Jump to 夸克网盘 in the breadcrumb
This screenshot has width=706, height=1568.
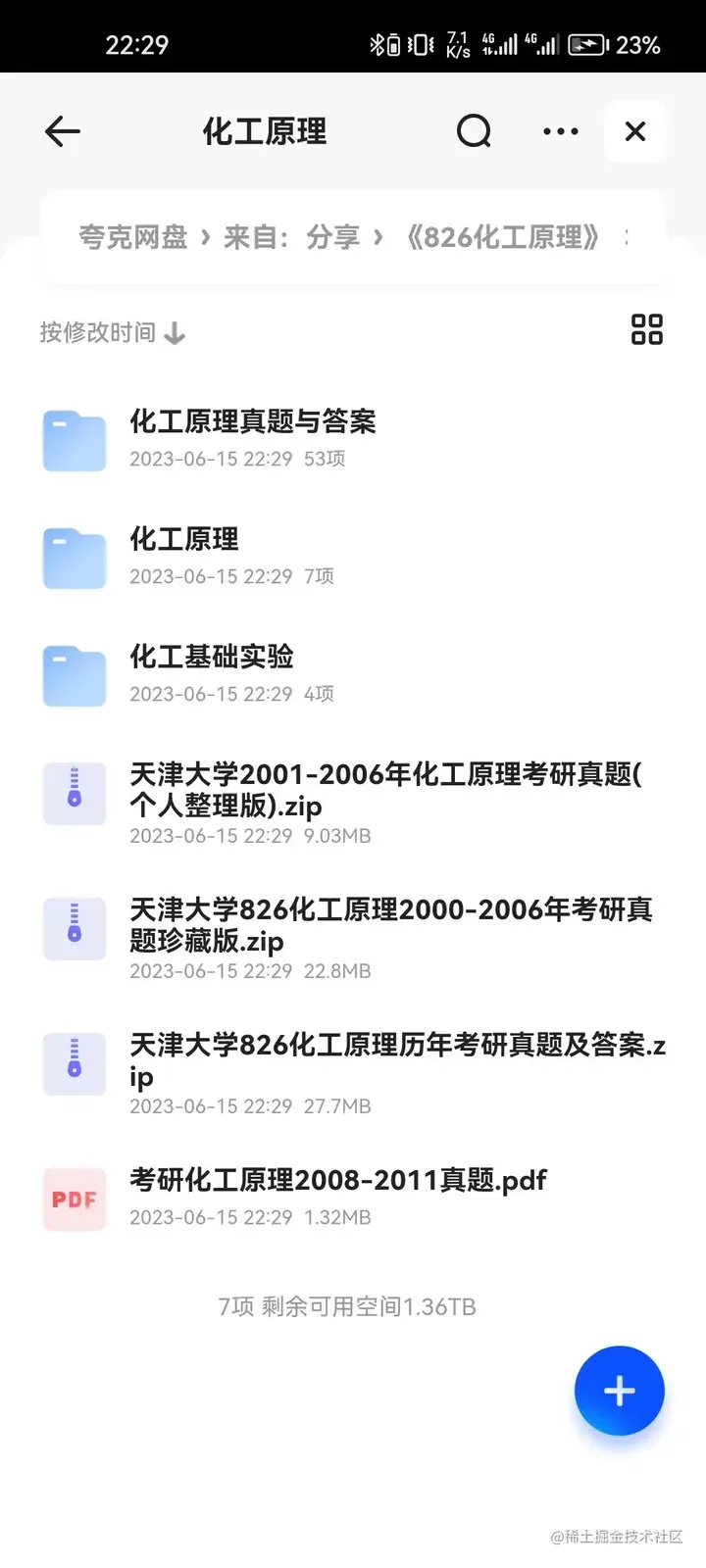(133, 237)
